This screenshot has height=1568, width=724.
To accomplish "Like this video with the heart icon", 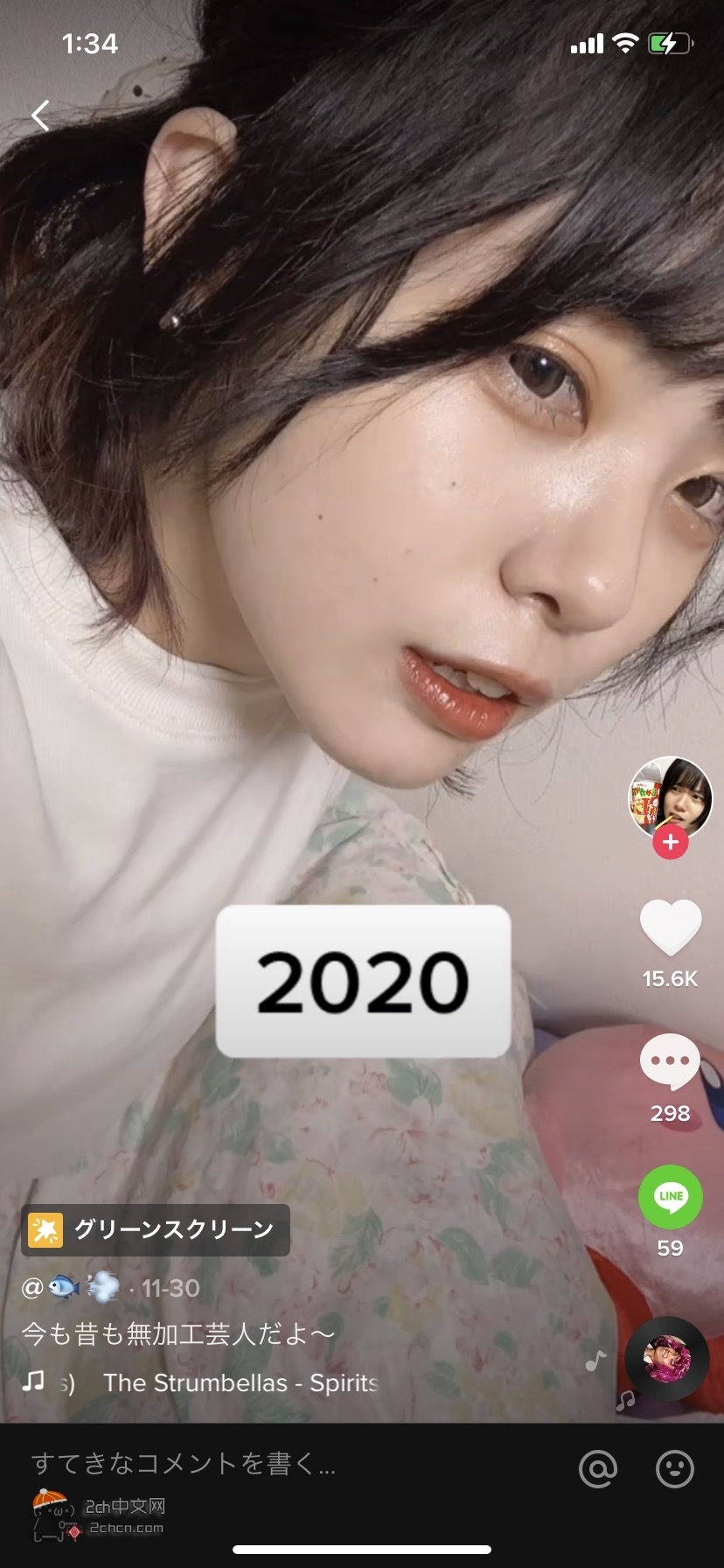I will tap(671, 927).
